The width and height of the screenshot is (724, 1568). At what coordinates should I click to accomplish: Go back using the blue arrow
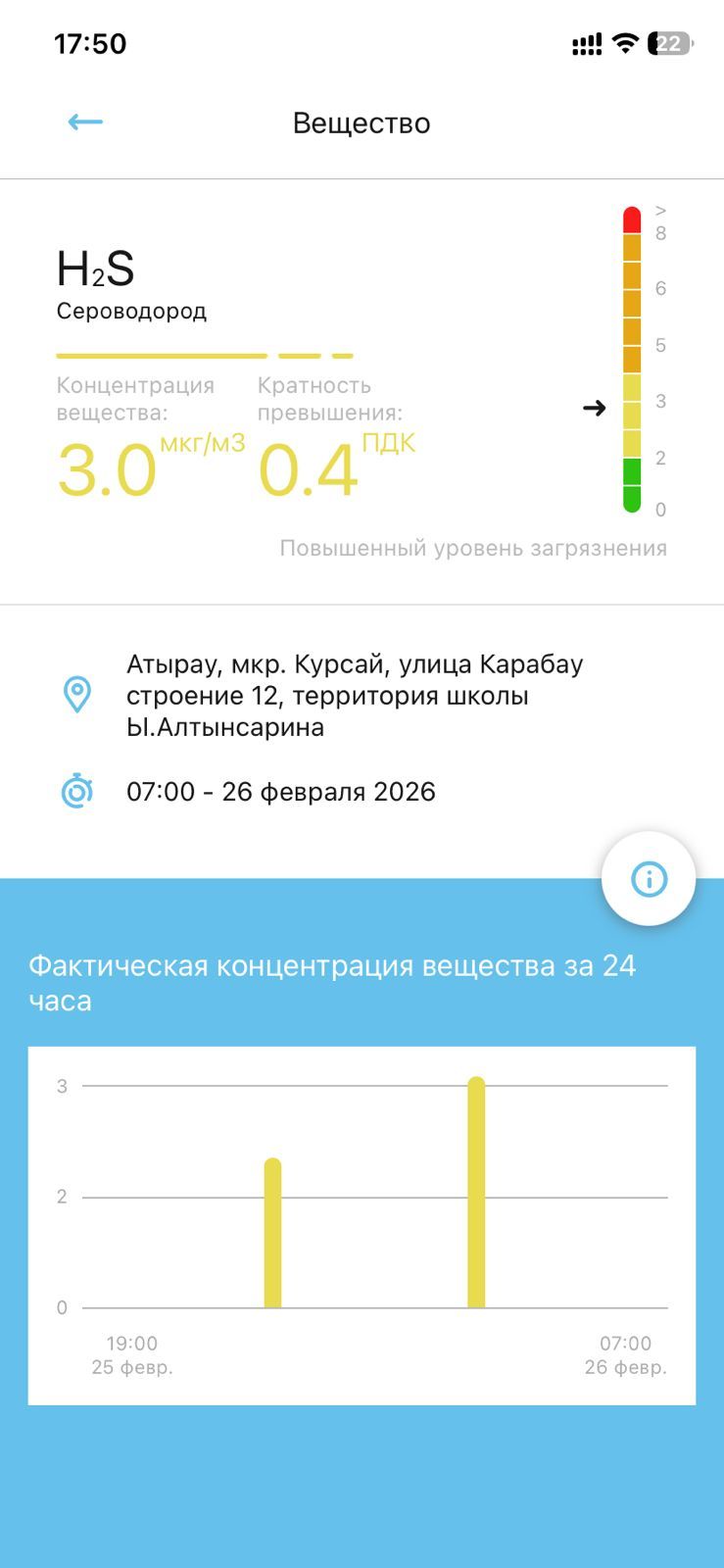pyautogui.click(x=85, y=122)
